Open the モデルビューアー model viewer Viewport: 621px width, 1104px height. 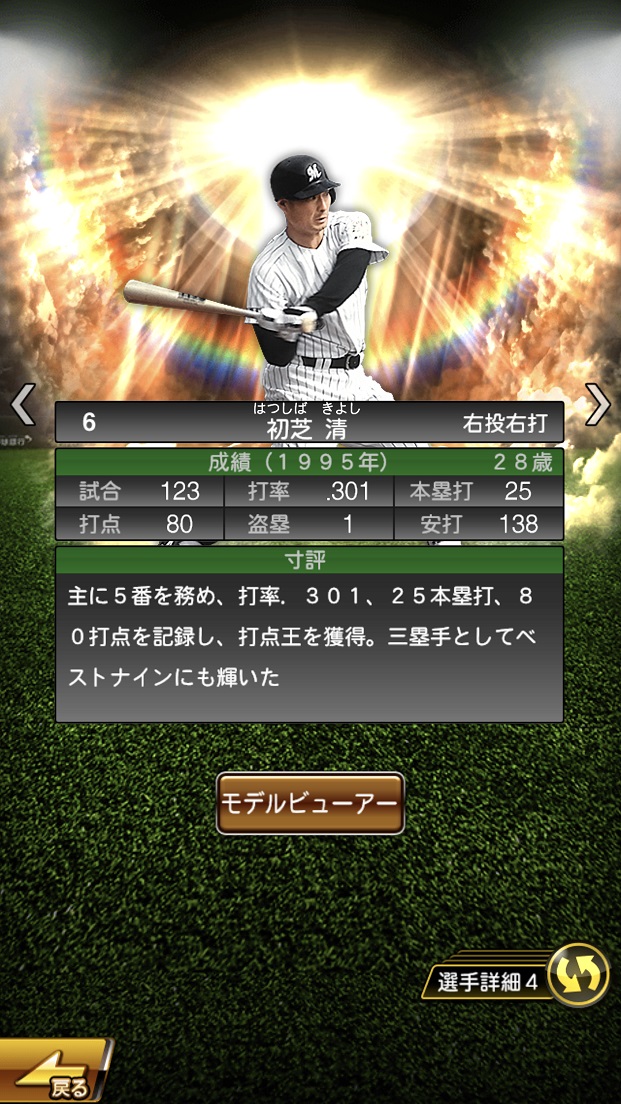click(310, 803)
